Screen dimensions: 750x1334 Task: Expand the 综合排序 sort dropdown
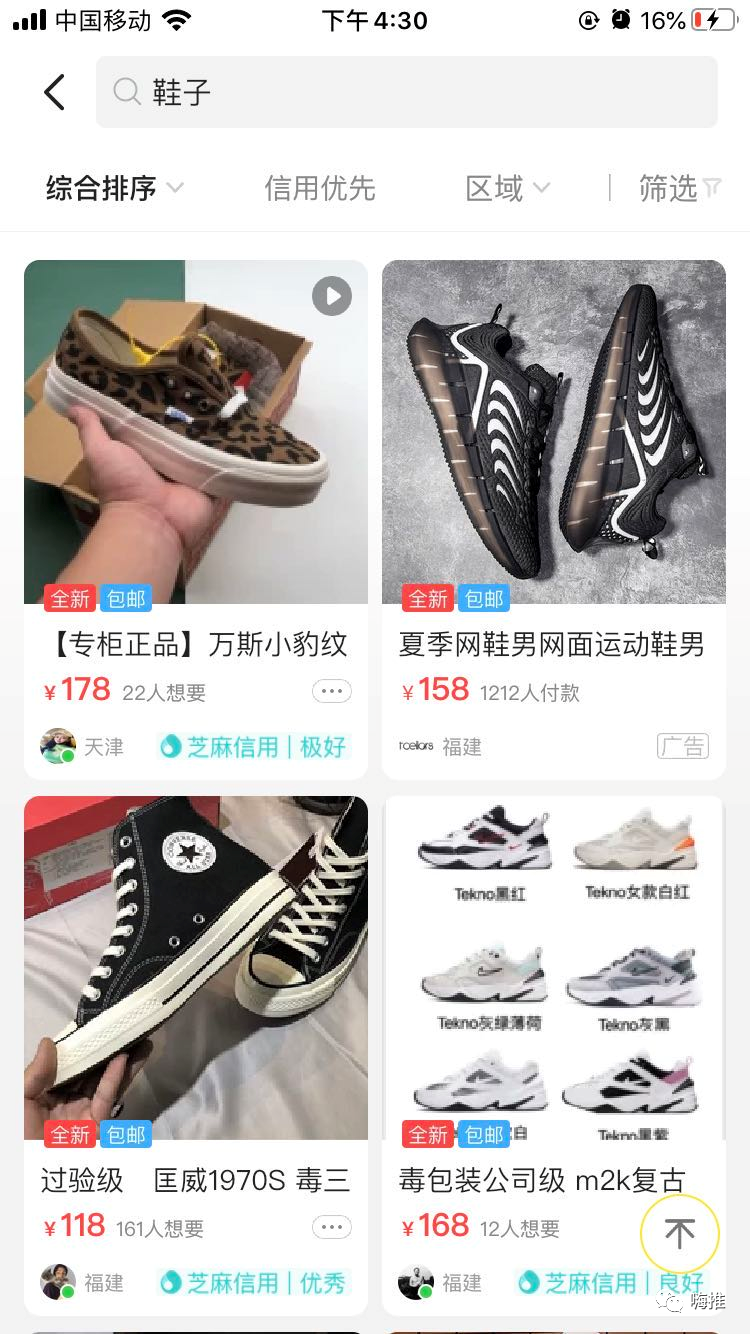[114, 188]
